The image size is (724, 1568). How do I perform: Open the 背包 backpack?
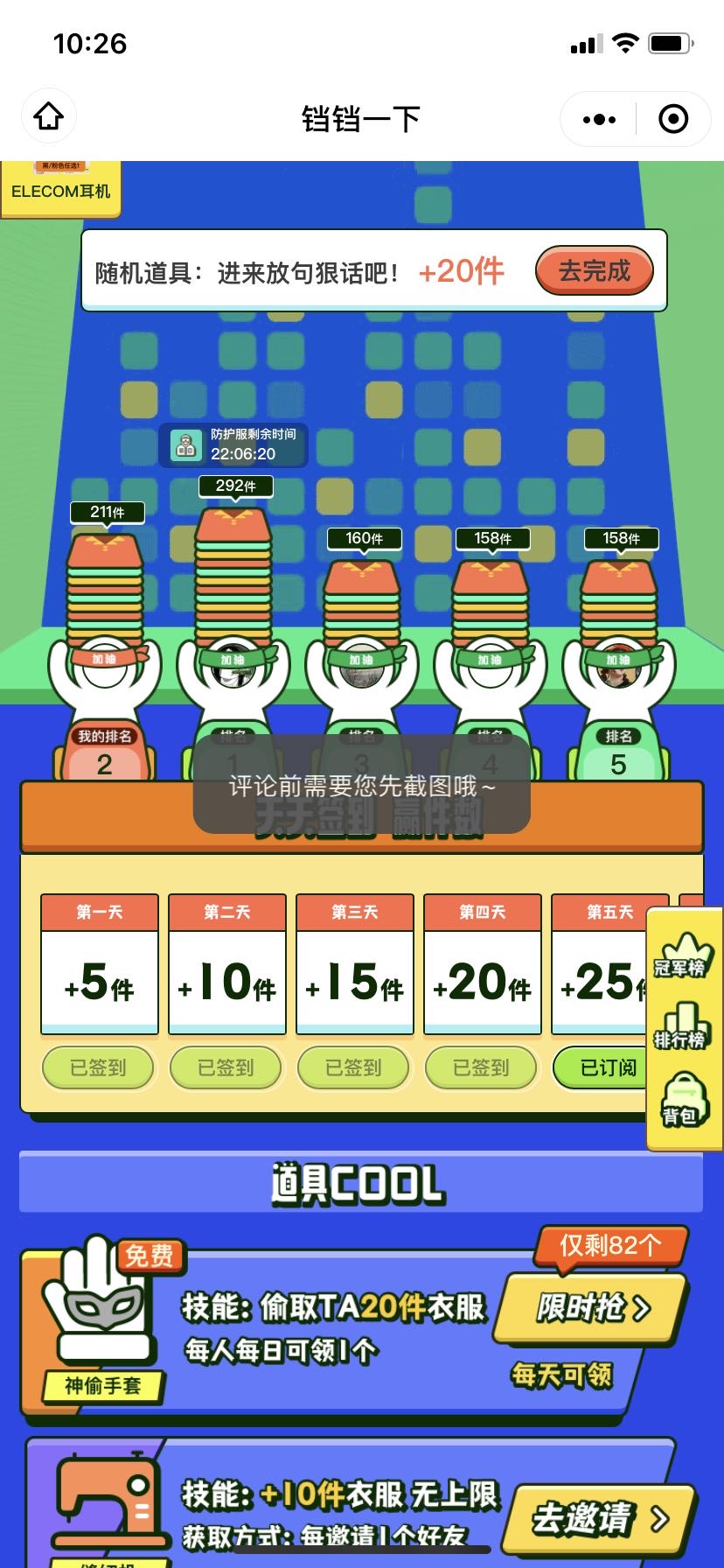[x=679, y=1102]
